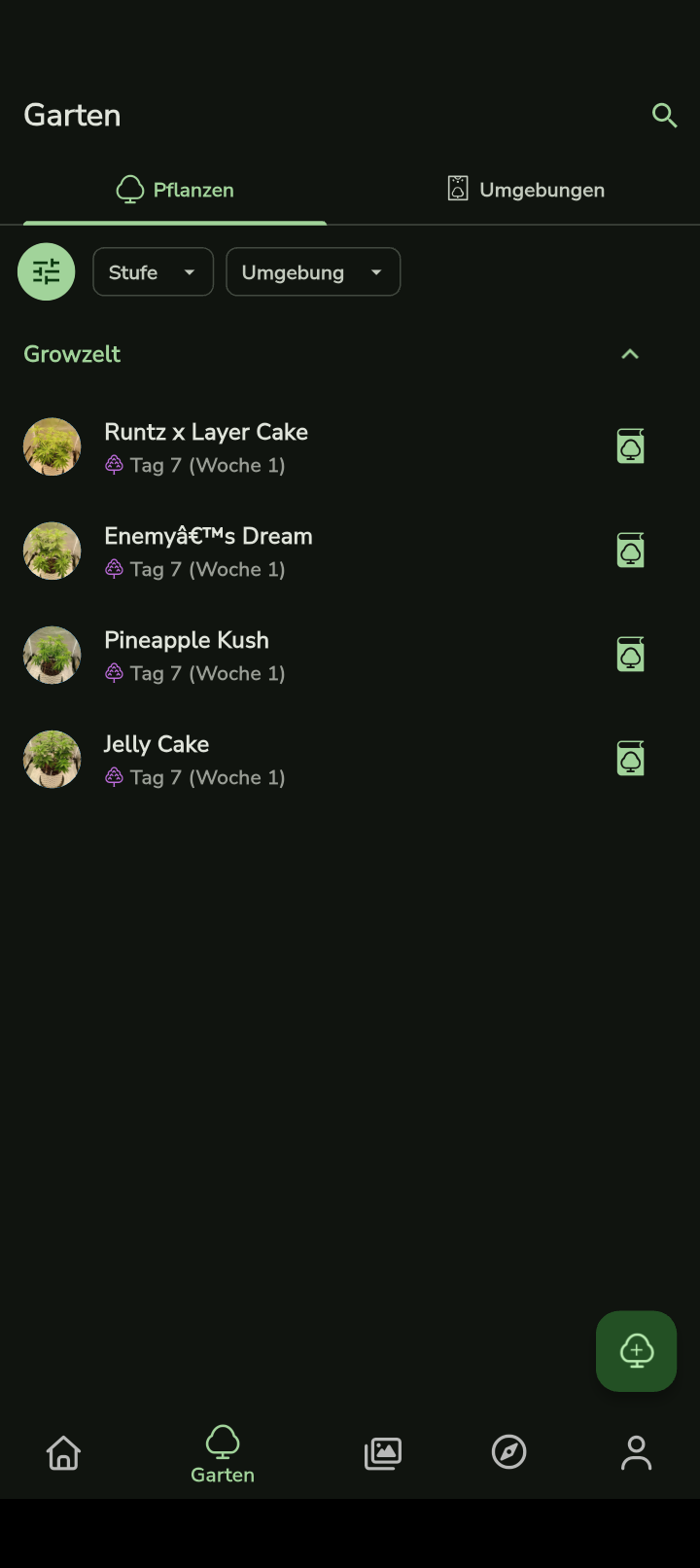The height and width of the screenshot is (1568, 700).
Task: Open the Runtz x Layer Cake plant
Action: coord(311,447)
